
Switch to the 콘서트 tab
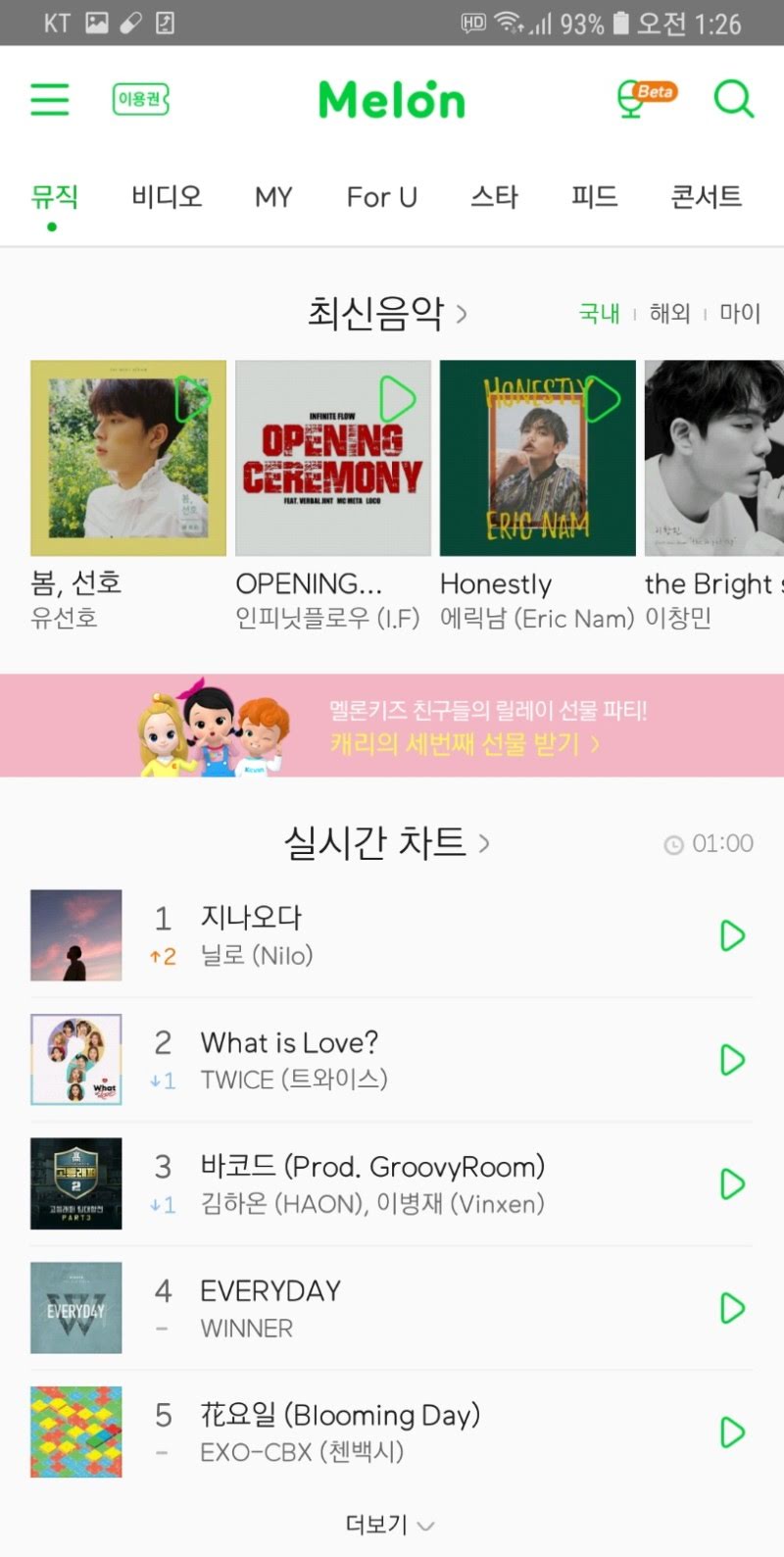[x=706, y=197]
